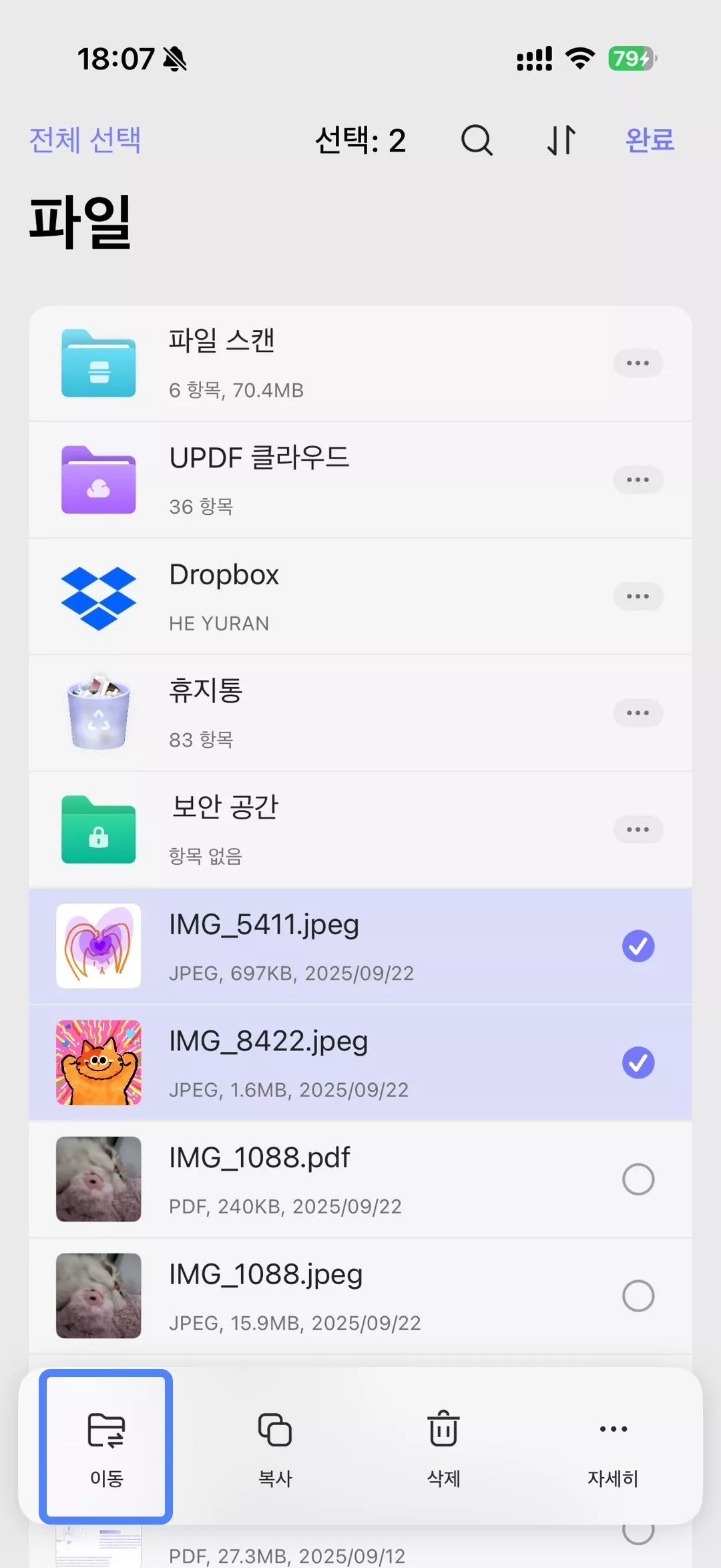Open more options for UPDF 클라우드
This screenshot has height=1568, width=721.
638,479
